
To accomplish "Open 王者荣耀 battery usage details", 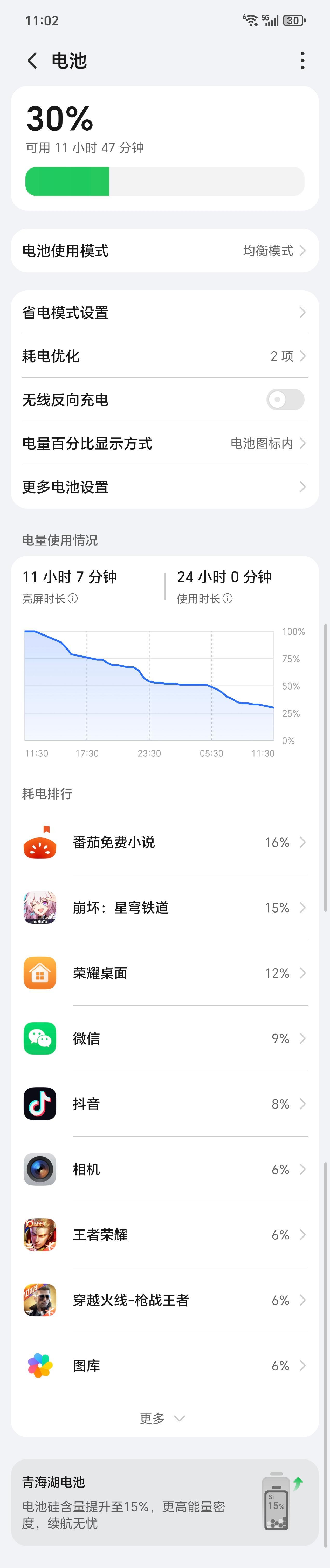I will pos(164,1235).
